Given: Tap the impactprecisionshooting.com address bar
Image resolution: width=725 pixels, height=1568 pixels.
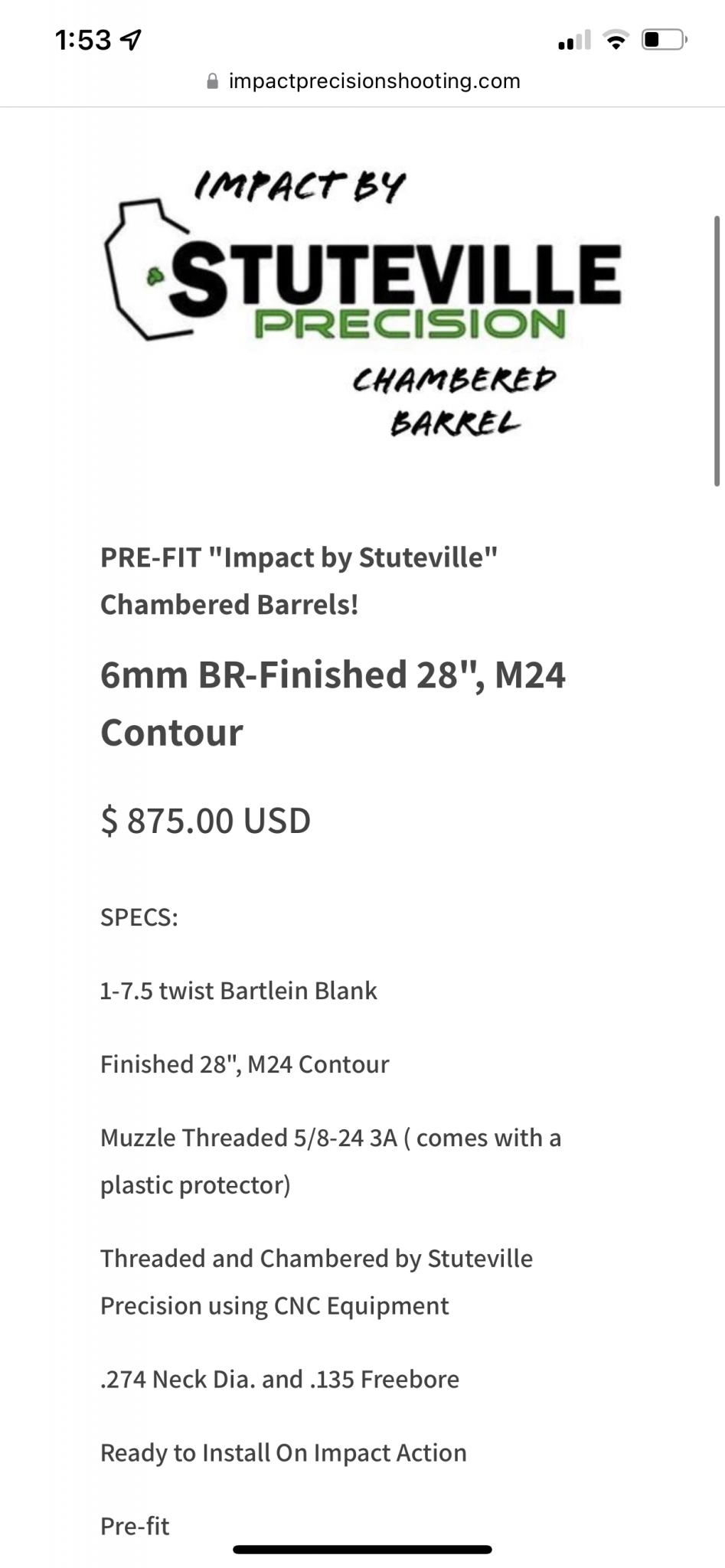Looking at the screenshot, I should [363, 81].
